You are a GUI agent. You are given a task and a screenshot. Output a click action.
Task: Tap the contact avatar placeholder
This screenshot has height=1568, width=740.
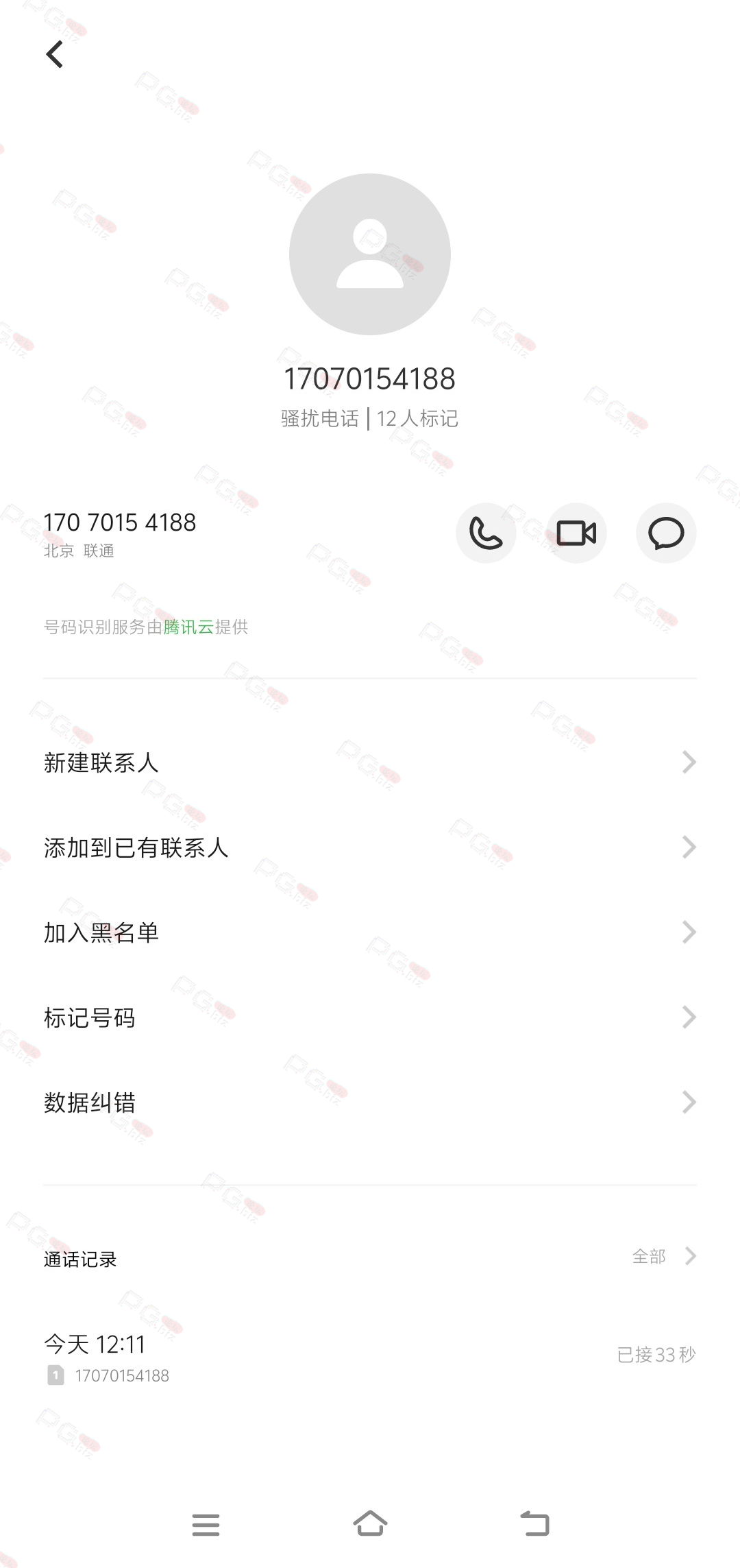[x=370, y=254]
